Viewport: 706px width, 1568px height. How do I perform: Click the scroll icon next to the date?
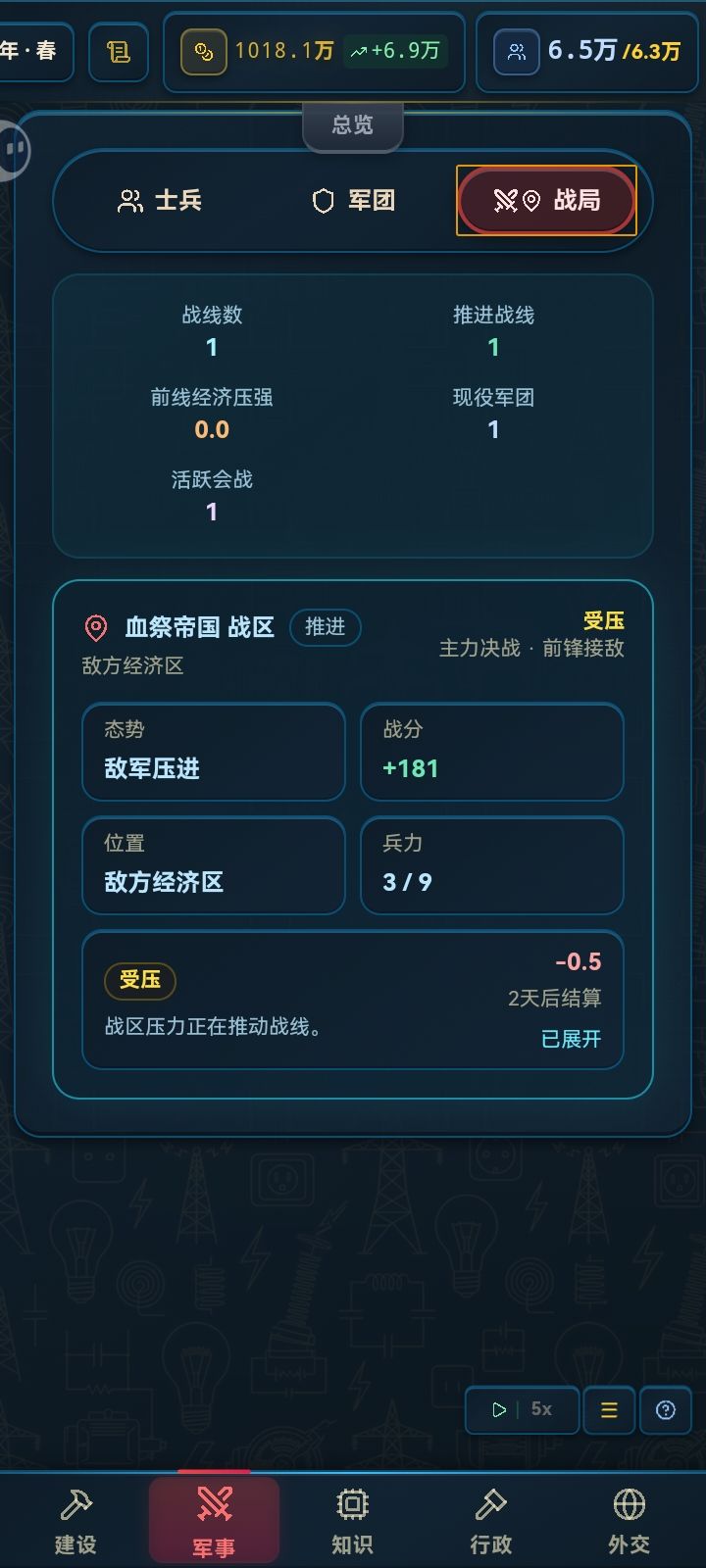point(118,51)
